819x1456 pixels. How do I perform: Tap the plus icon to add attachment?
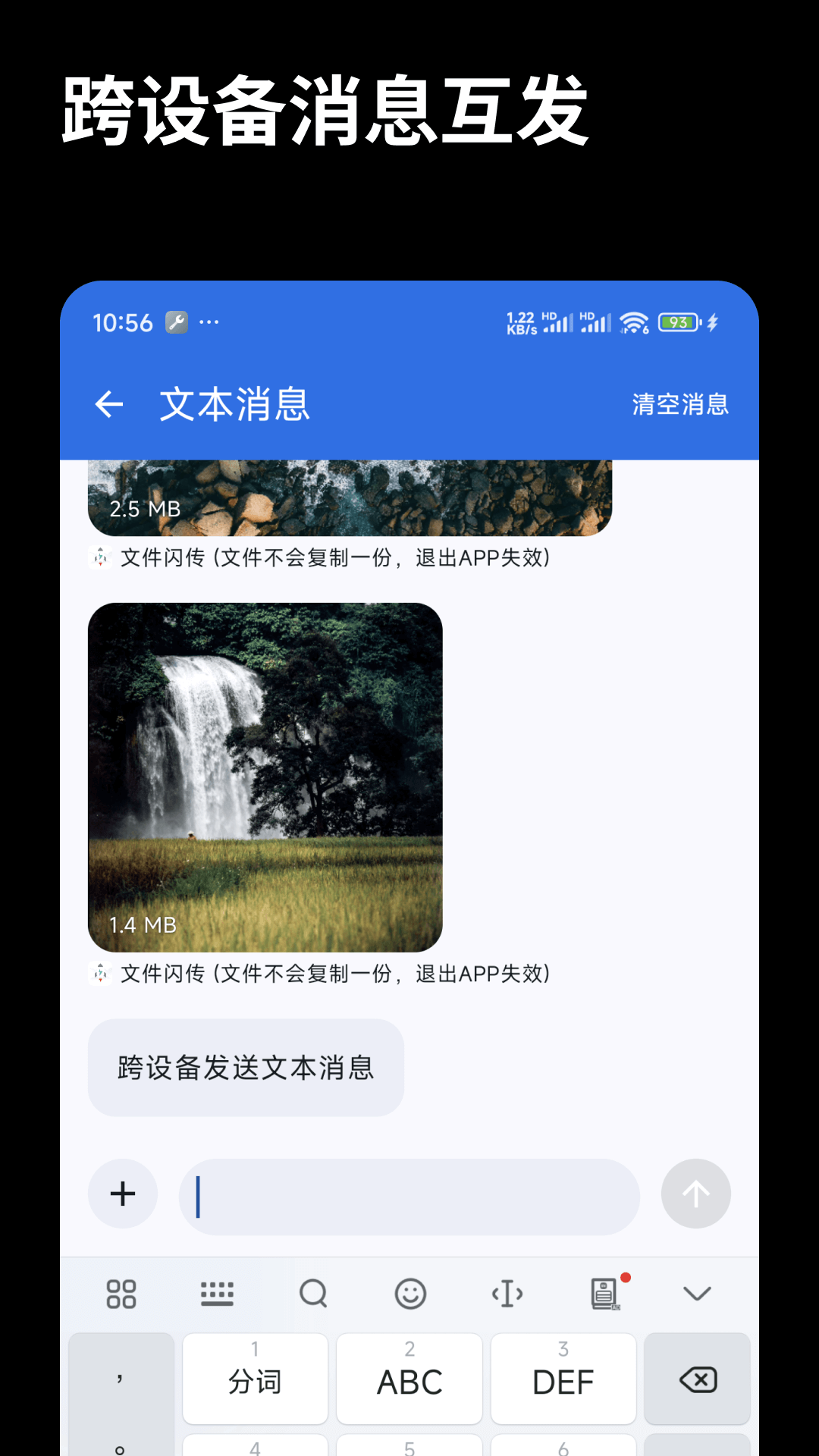[122, 1194]
